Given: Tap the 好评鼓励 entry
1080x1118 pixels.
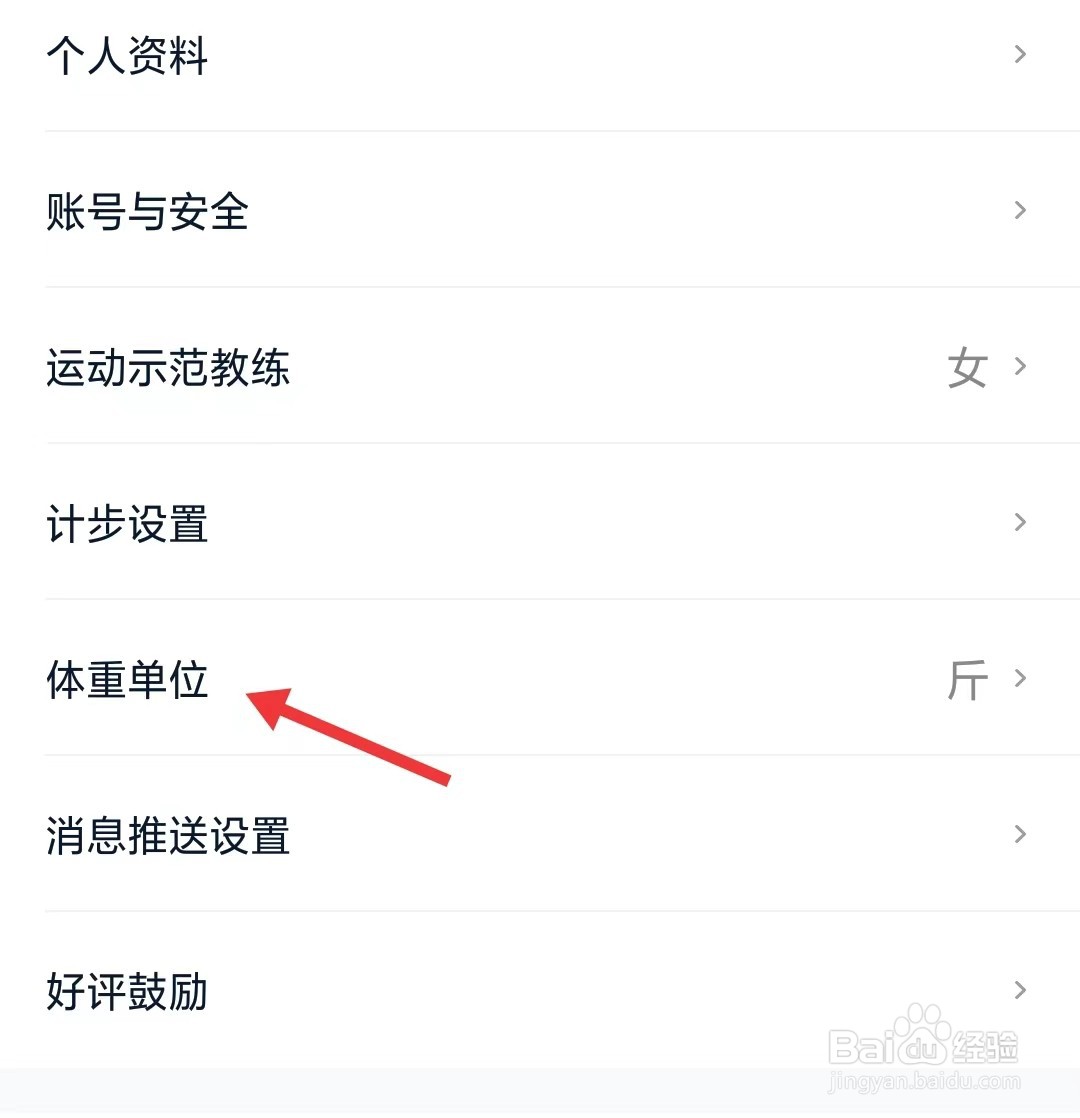Looking at the screenshot, I should click(128, 991).
